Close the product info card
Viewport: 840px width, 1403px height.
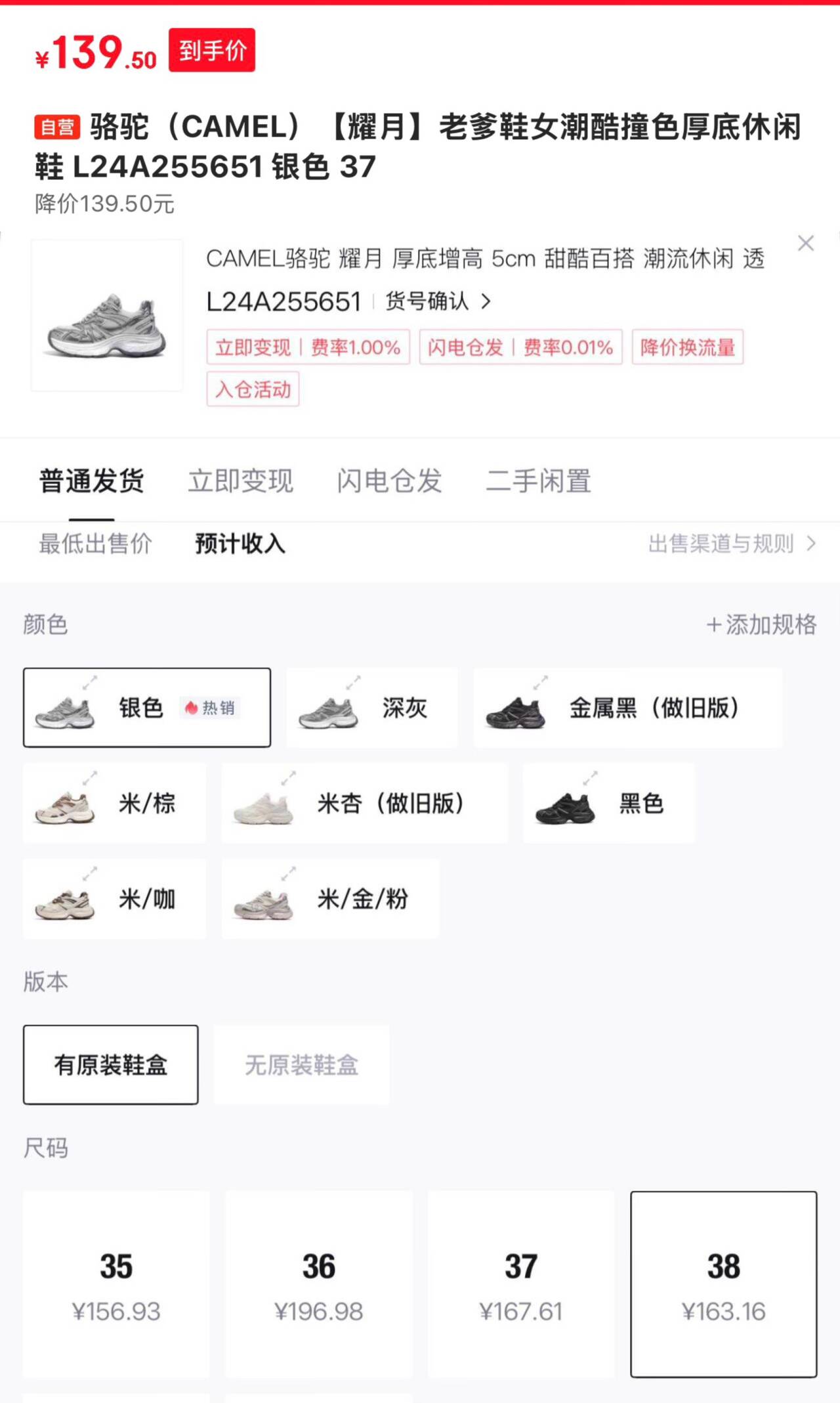[x=806, y=243]
